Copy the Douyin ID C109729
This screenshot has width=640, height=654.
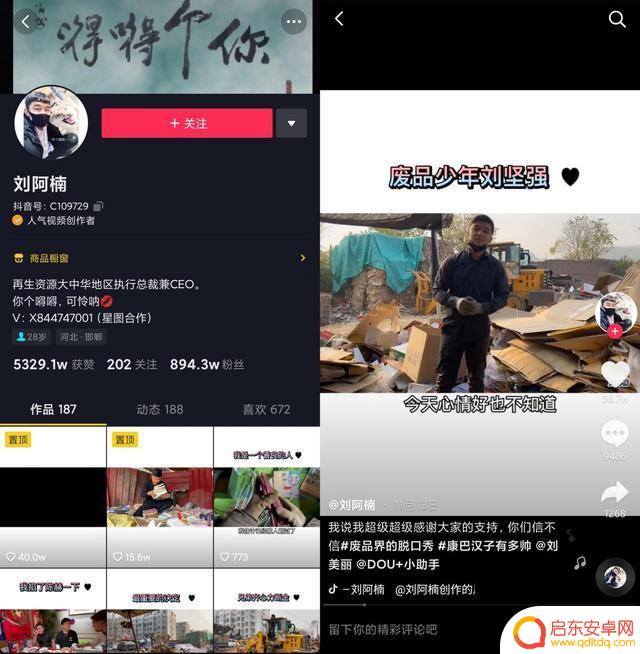[x=98, y=206]
